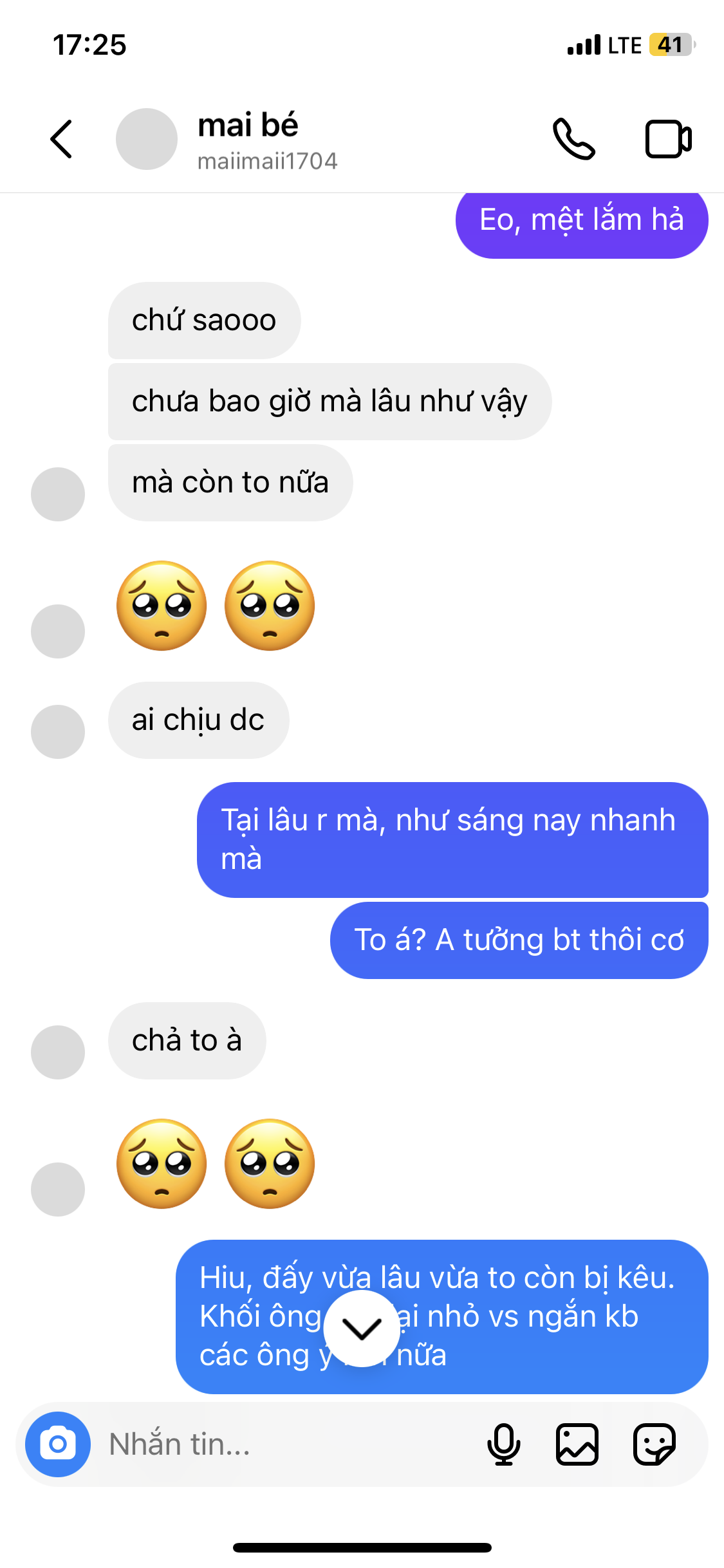This screenshot has width=724, height=1568.
Task: Go back to the chat list
Action: 62,139
